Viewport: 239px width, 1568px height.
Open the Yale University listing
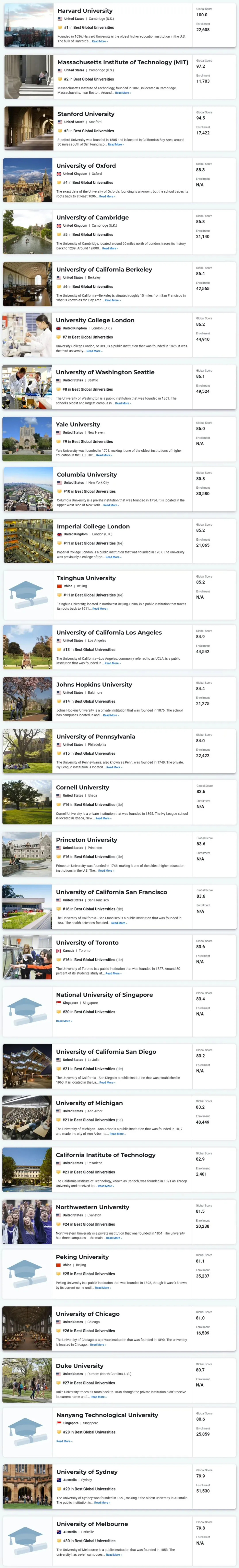tap(78, 424)
